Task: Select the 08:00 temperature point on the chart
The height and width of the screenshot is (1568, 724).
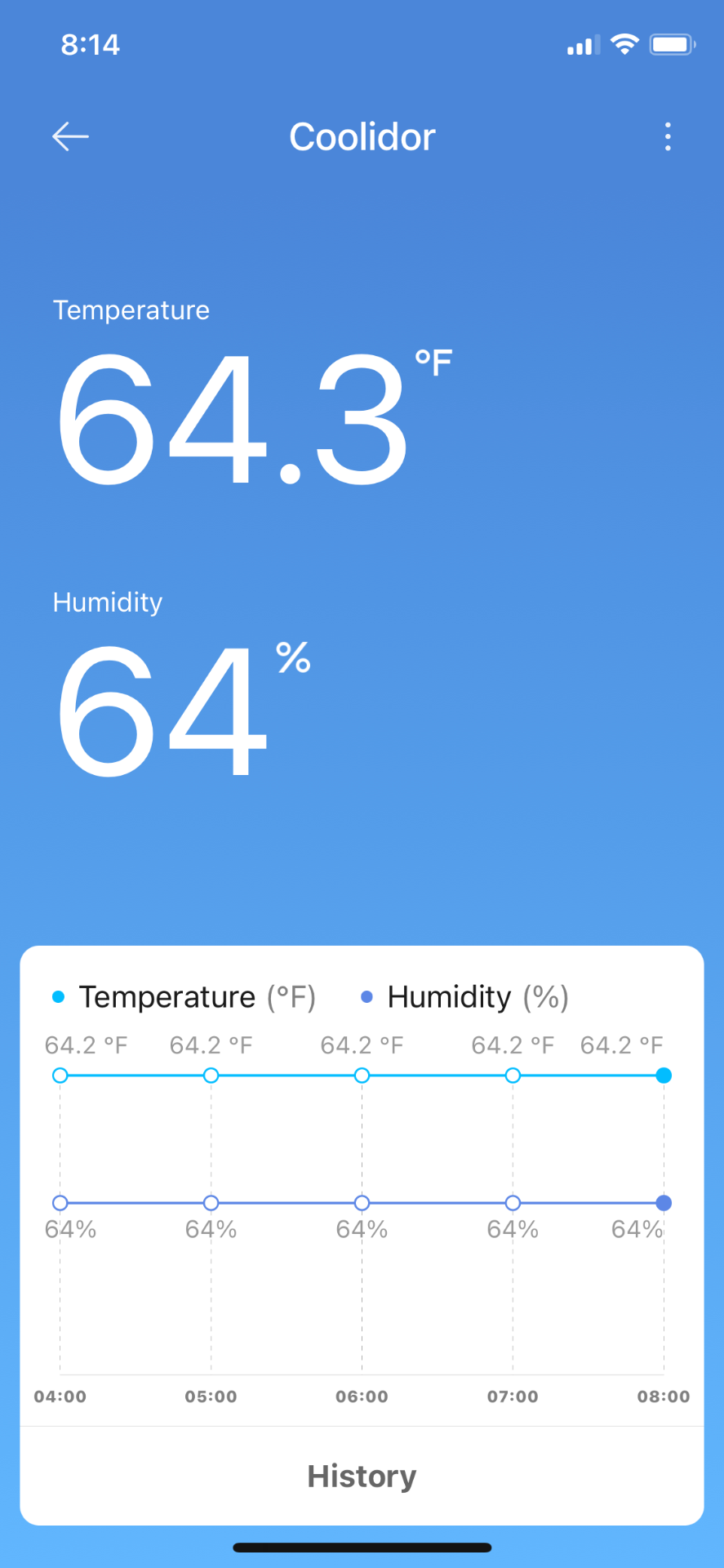Action: (x=664, y=1076)
